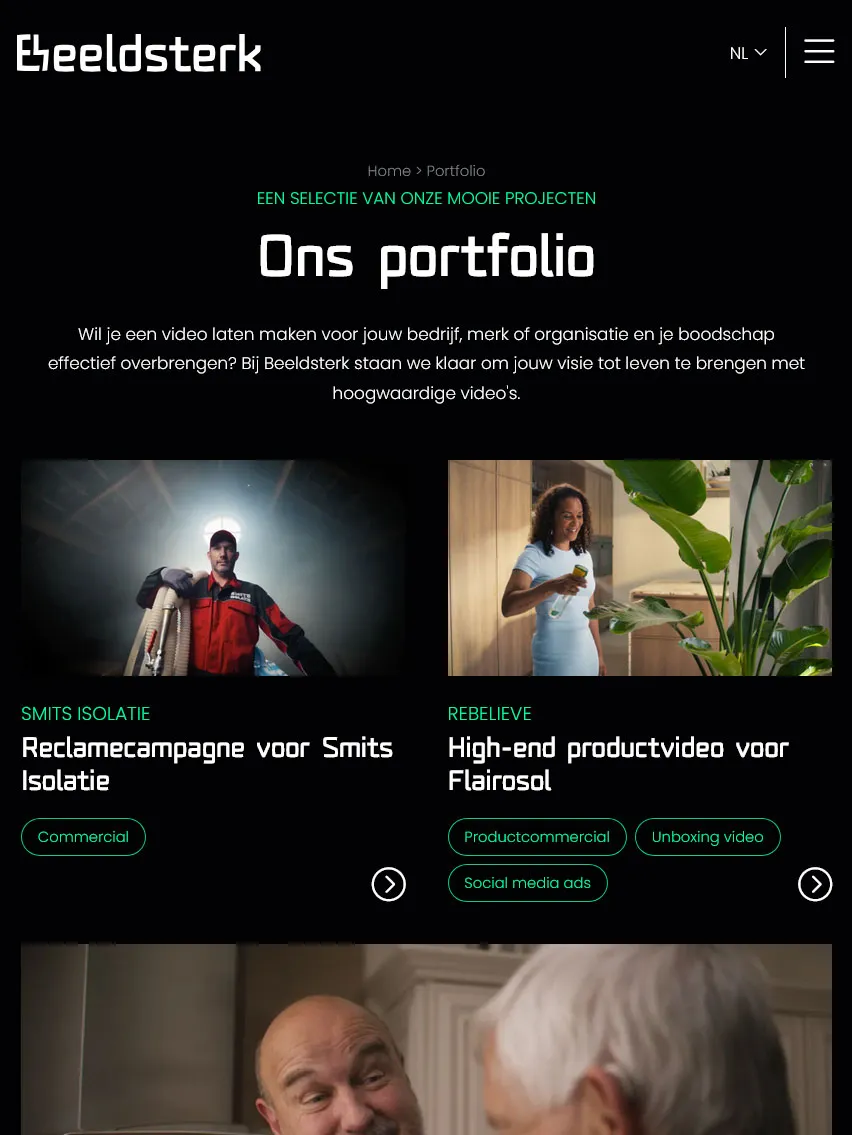
Task: Open the Smits Isolatie project image
Action: click(213, 568)
